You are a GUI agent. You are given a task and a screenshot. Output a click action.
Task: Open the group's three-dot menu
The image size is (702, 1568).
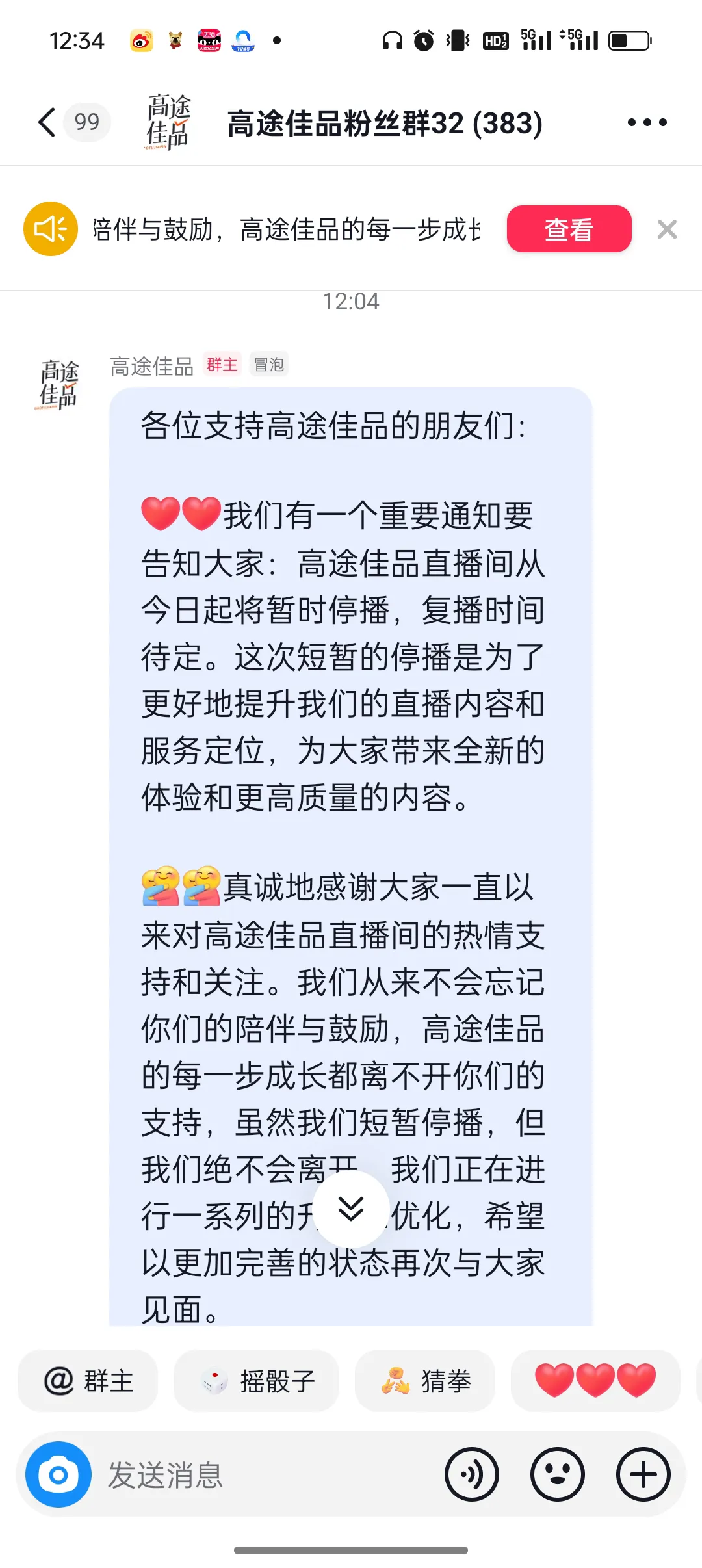click(647, 122)
